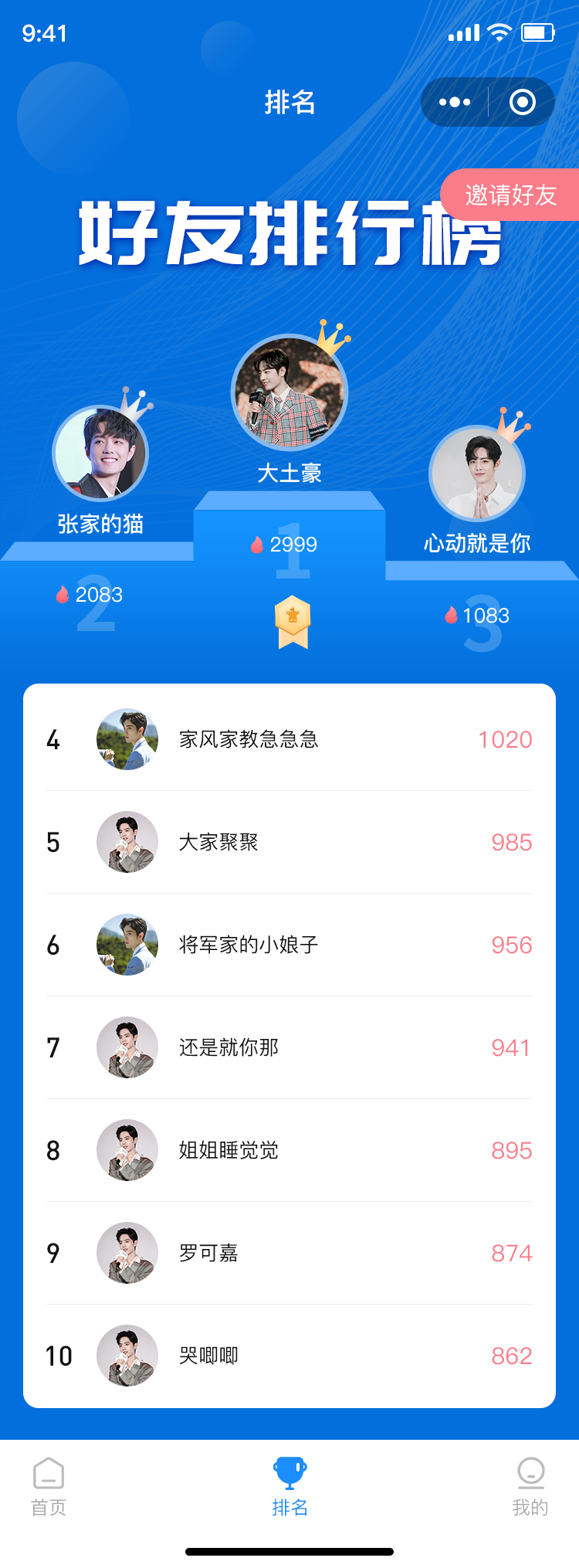Select the 排名 tab
This screenshot has height=1568, width=579.
click(x=289, y=1486)
